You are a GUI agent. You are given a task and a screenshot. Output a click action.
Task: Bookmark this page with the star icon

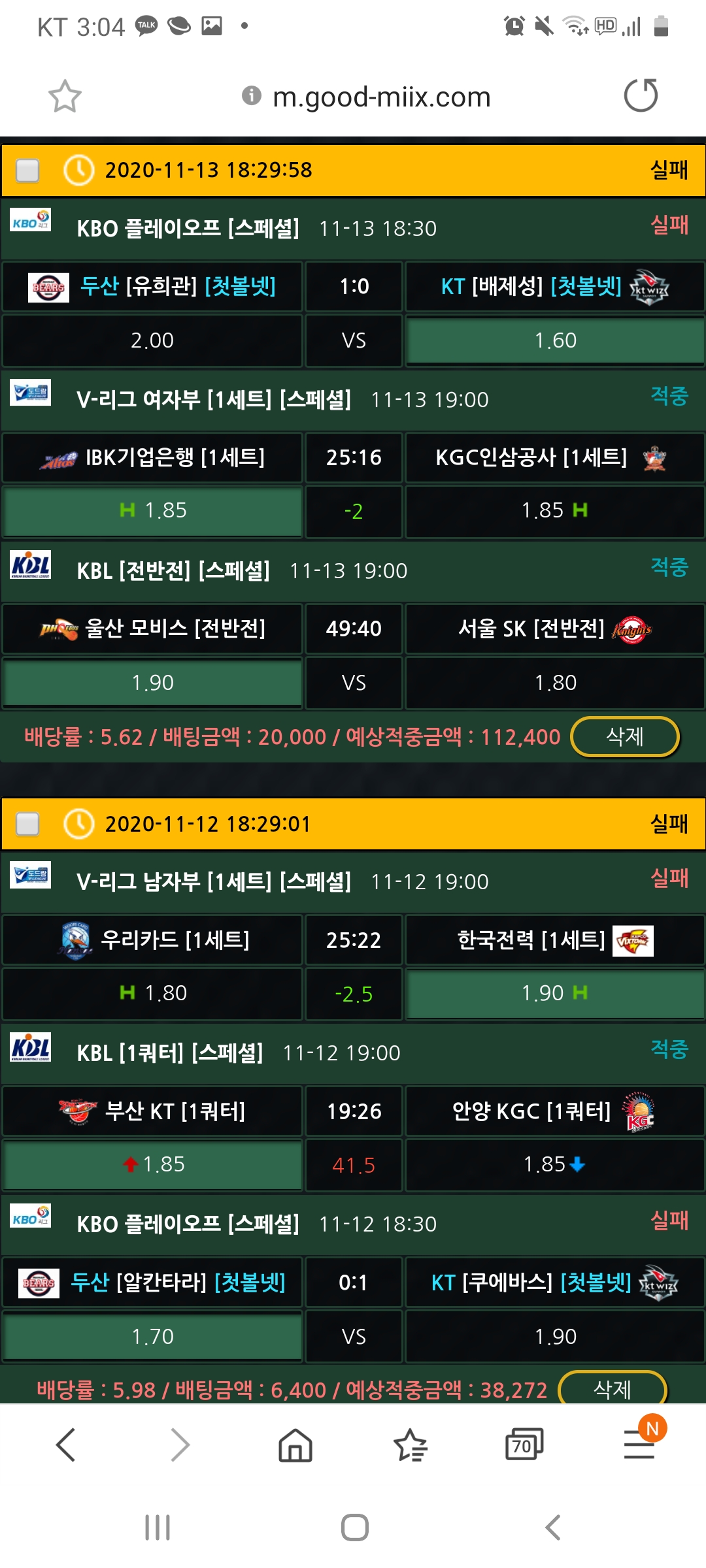point(65,97)
